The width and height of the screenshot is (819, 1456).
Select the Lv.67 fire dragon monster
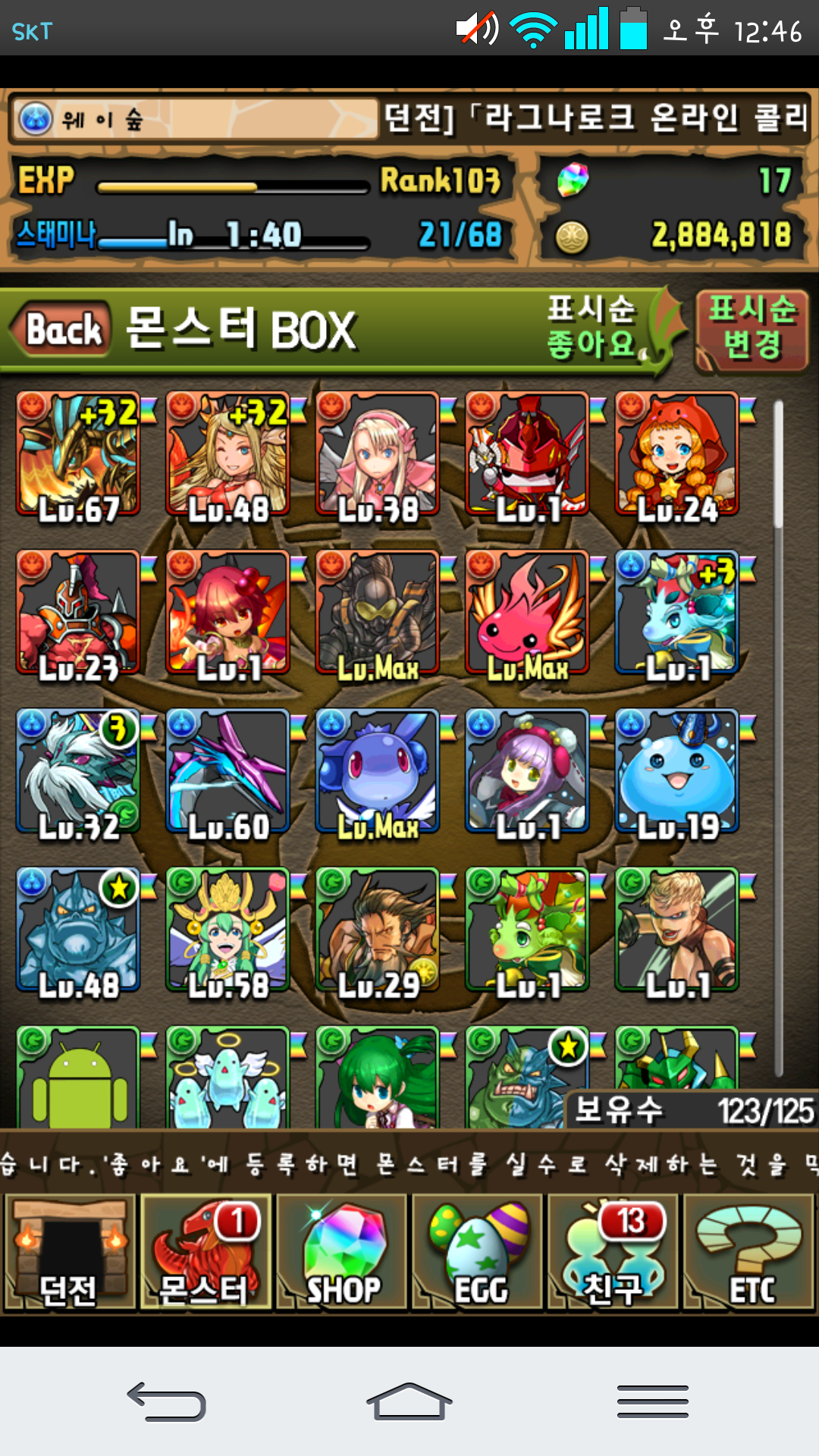[78, 455]
